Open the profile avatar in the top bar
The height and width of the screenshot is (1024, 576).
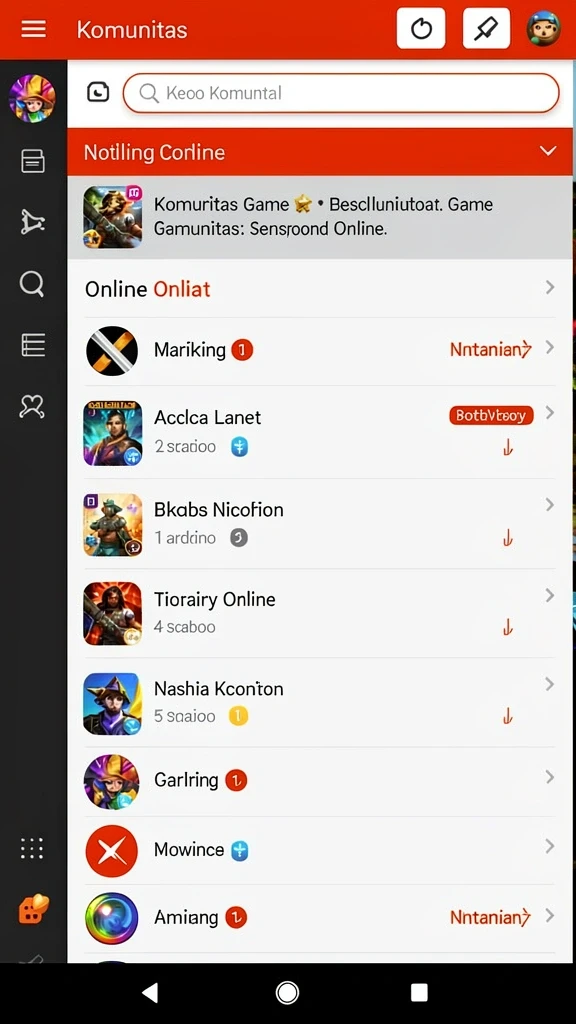tap(544, 29)
